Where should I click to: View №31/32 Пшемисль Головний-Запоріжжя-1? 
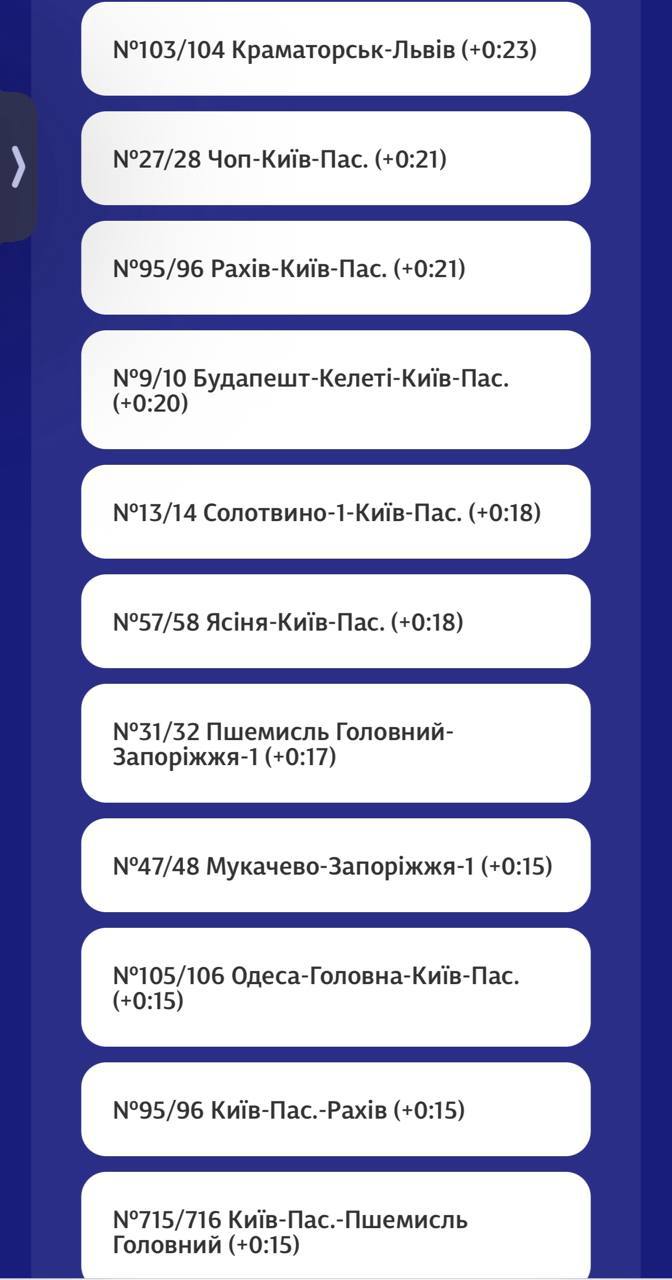tap(335, 744)
